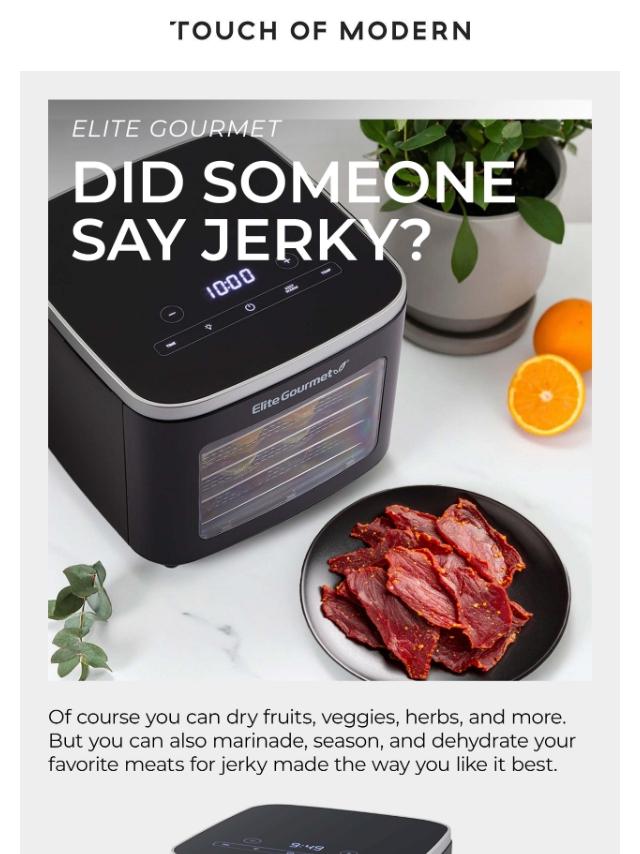This screenshot has height=854, width=640.
Task: Open the Touch of Modern header link
Action: tap(320, 31)
